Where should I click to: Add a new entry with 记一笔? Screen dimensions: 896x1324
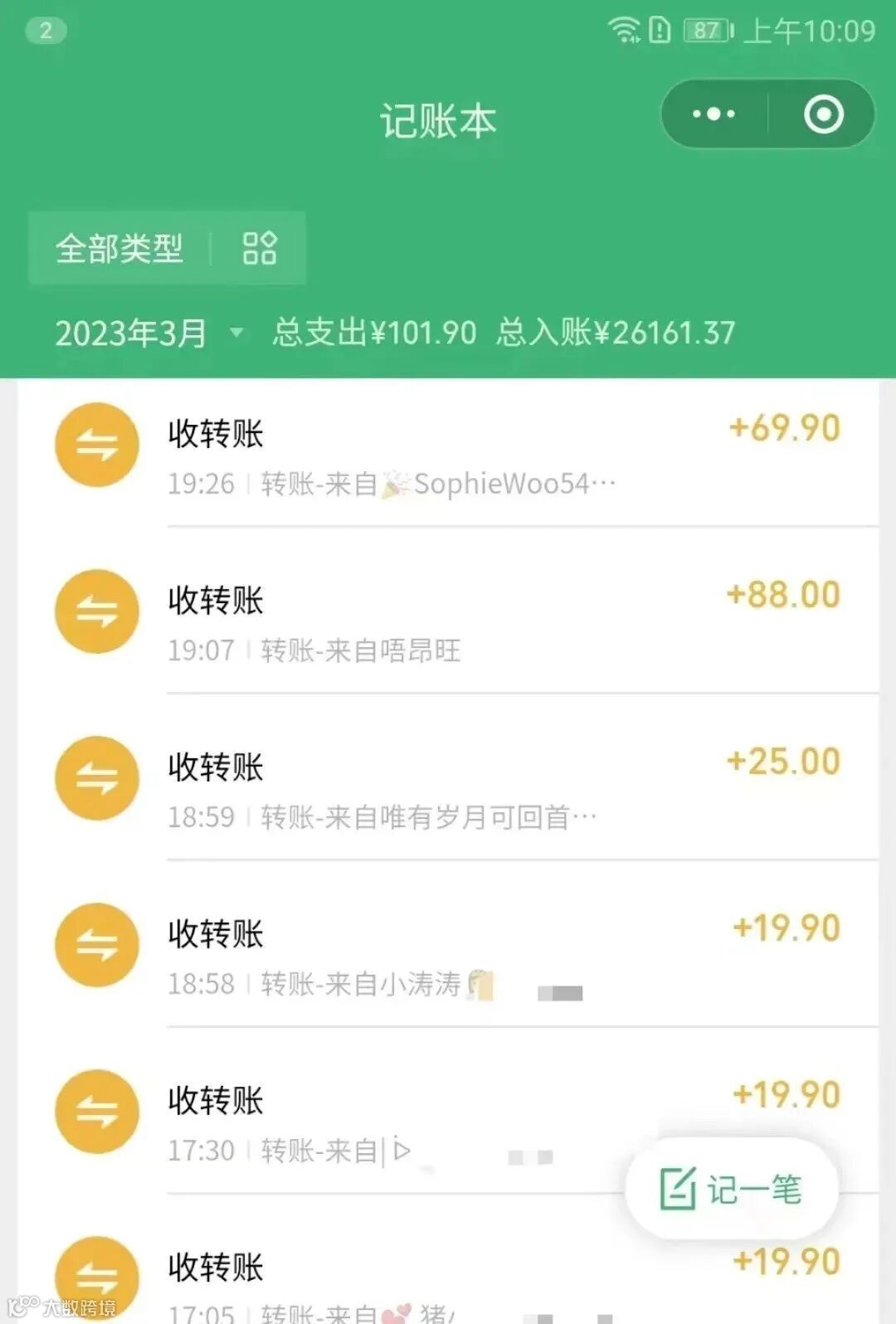(732, 1189)
